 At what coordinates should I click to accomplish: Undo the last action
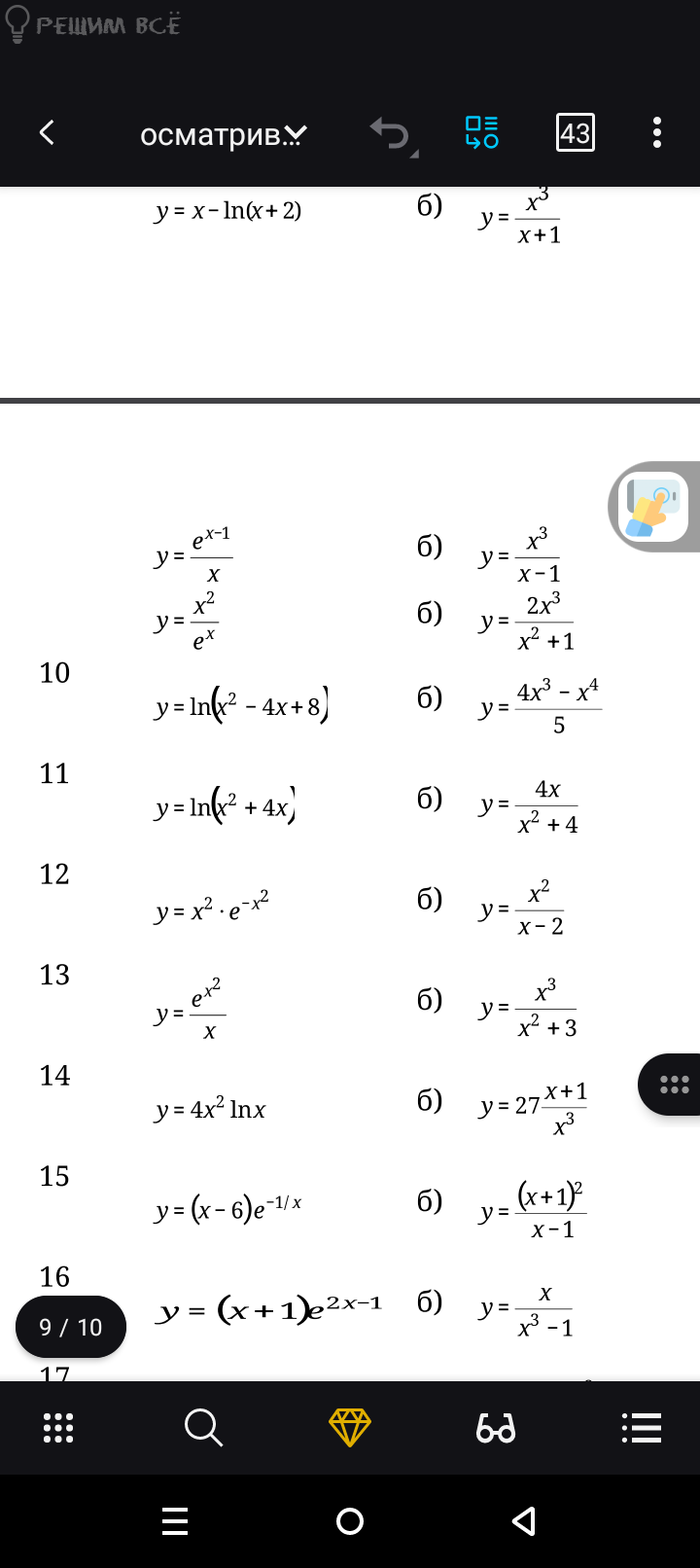tap(391, 133)
